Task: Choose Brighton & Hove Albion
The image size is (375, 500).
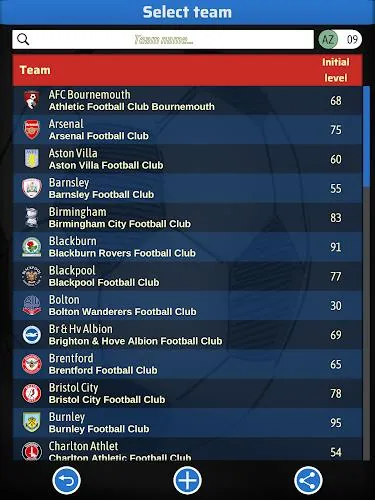Action: pos(187,335)
